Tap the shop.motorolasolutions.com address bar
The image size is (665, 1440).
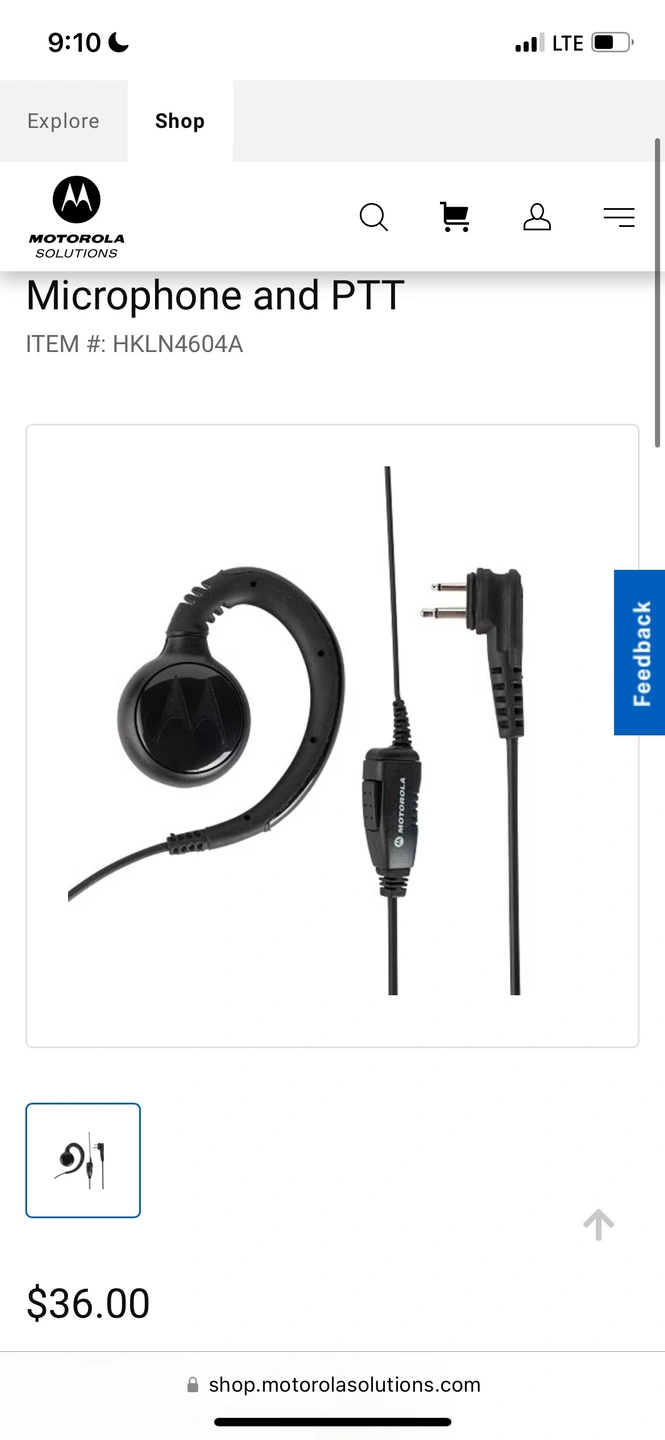(x=333, y=1385)
